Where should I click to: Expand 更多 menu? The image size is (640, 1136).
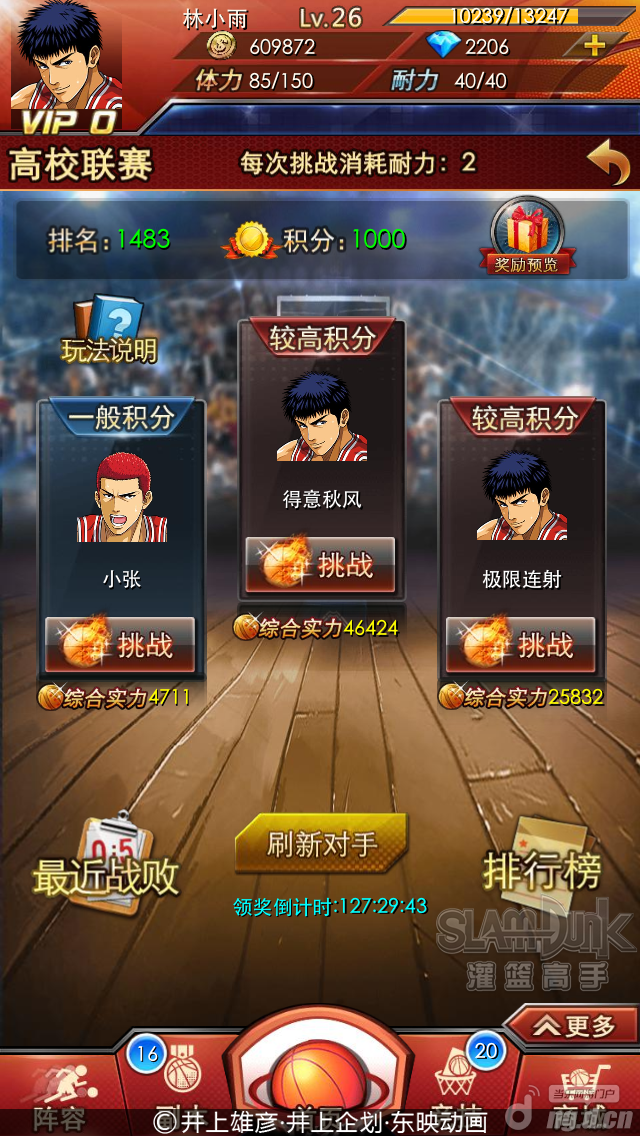tap(574, 1026)
